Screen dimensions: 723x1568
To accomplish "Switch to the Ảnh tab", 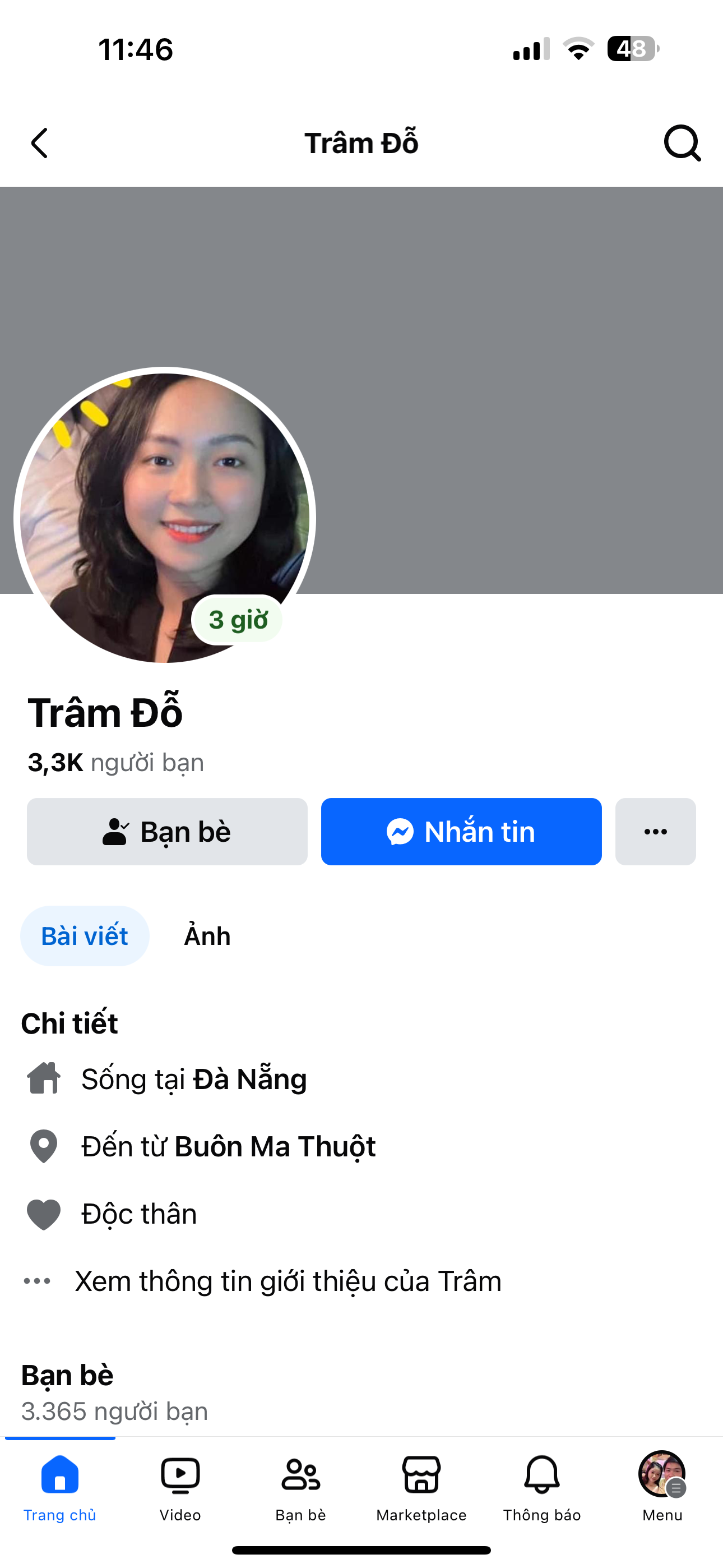I will click(207, 936).
